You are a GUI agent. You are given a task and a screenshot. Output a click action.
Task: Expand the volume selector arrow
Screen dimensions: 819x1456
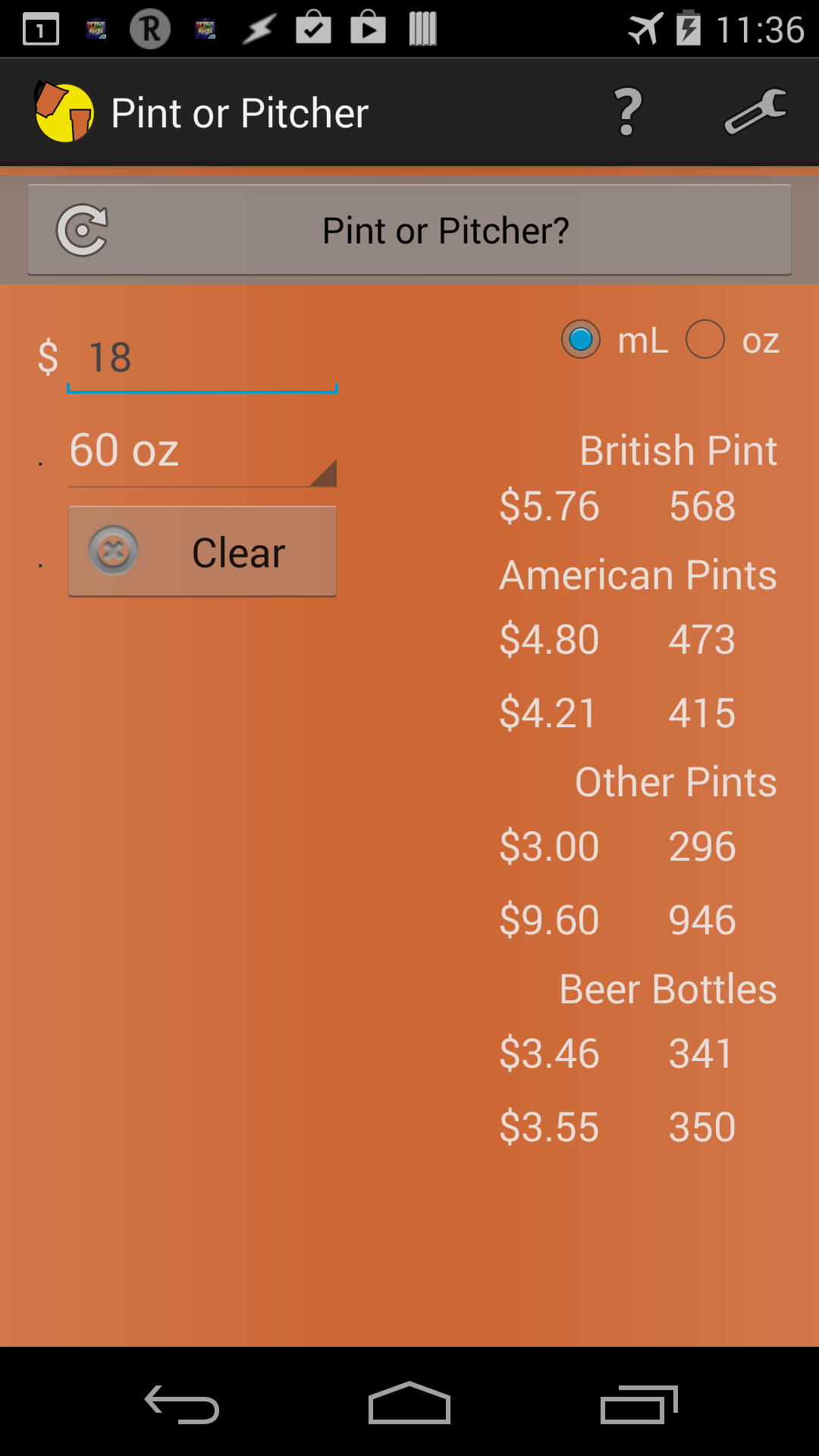click(325, 474)
